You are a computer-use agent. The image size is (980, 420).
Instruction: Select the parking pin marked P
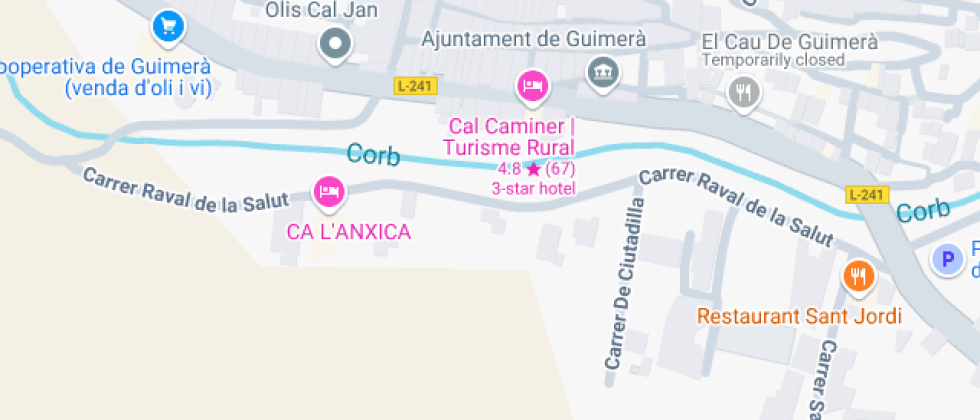[x=948, y=259]
